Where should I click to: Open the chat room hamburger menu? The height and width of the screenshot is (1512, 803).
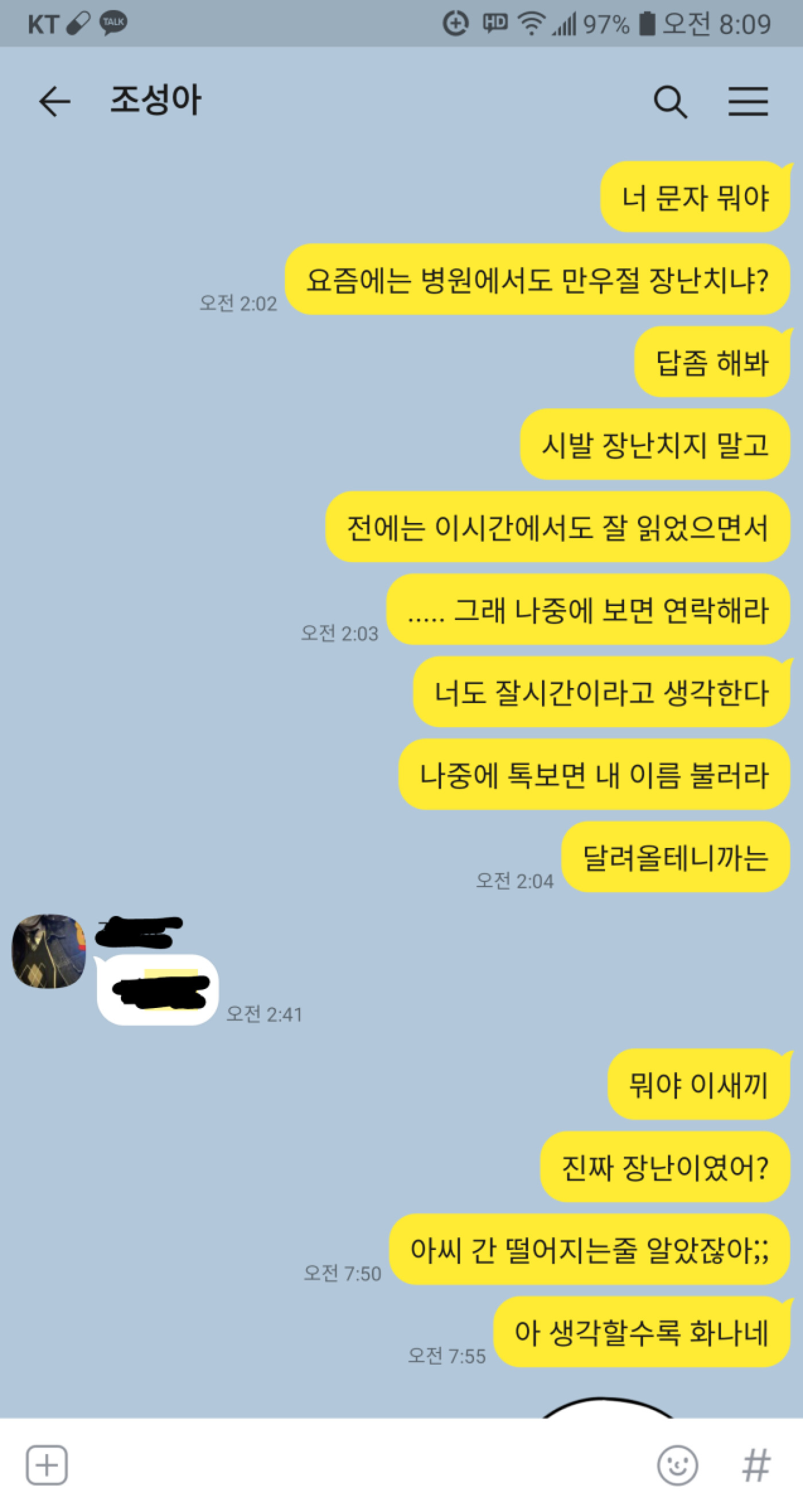(x=748, y=101)
